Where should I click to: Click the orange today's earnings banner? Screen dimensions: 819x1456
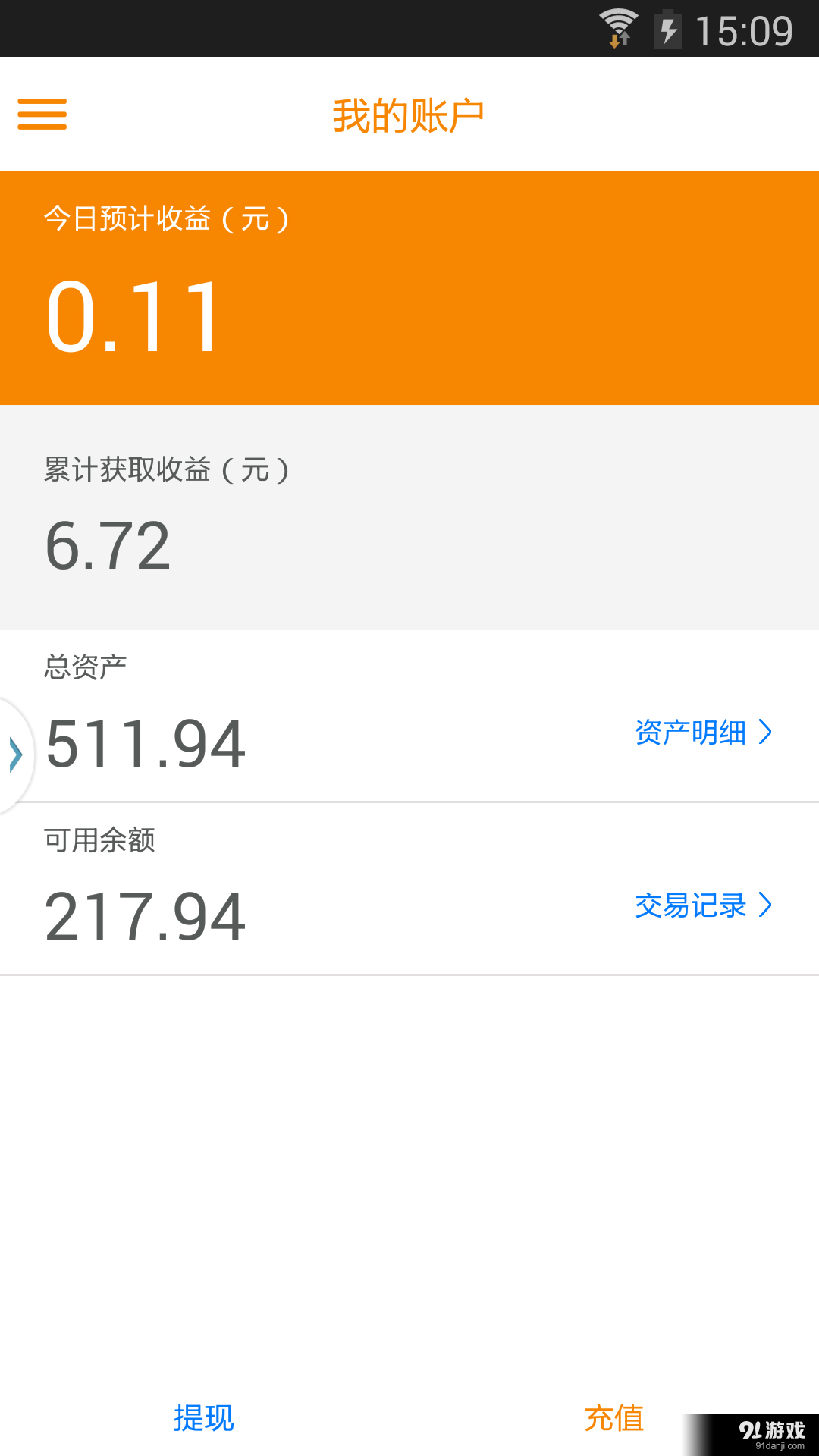click(409, 288)
